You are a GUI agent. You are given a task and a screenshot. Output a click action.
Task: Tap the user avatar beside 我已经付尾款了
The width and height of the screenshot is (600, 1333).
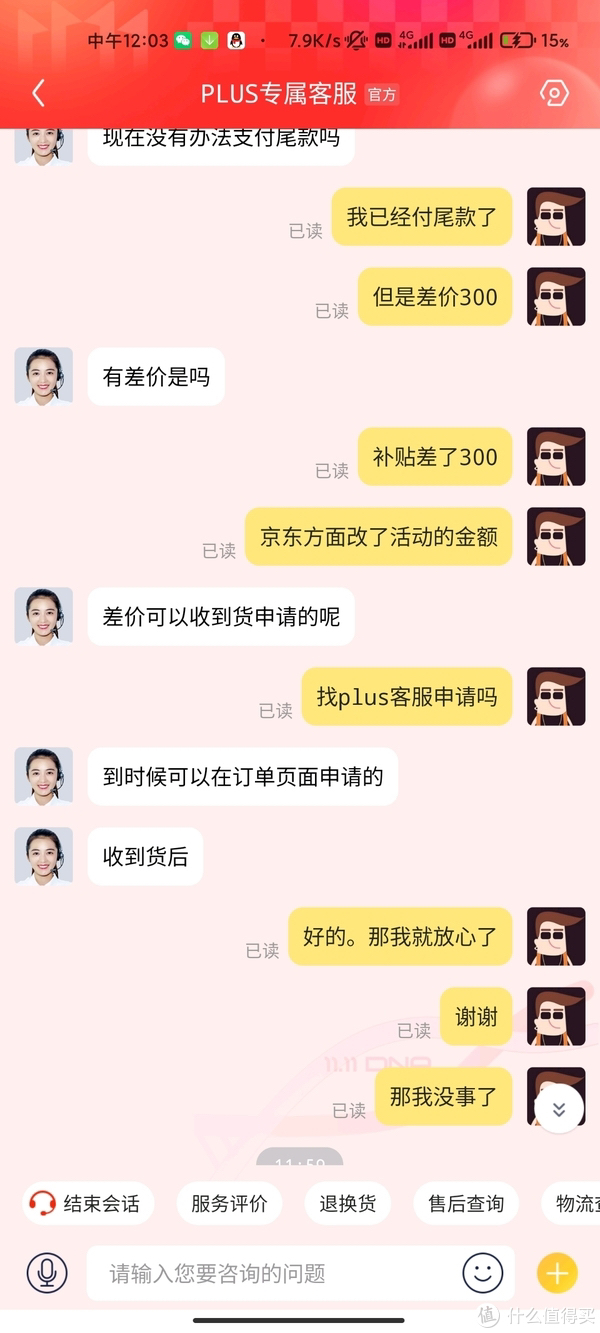click(x=556, y=217)
